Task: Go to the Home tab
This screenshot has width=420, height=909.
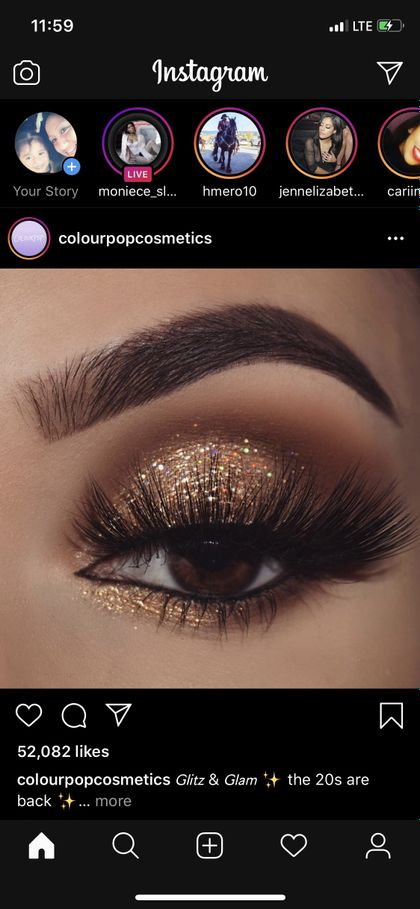Action: pos(42,846)
